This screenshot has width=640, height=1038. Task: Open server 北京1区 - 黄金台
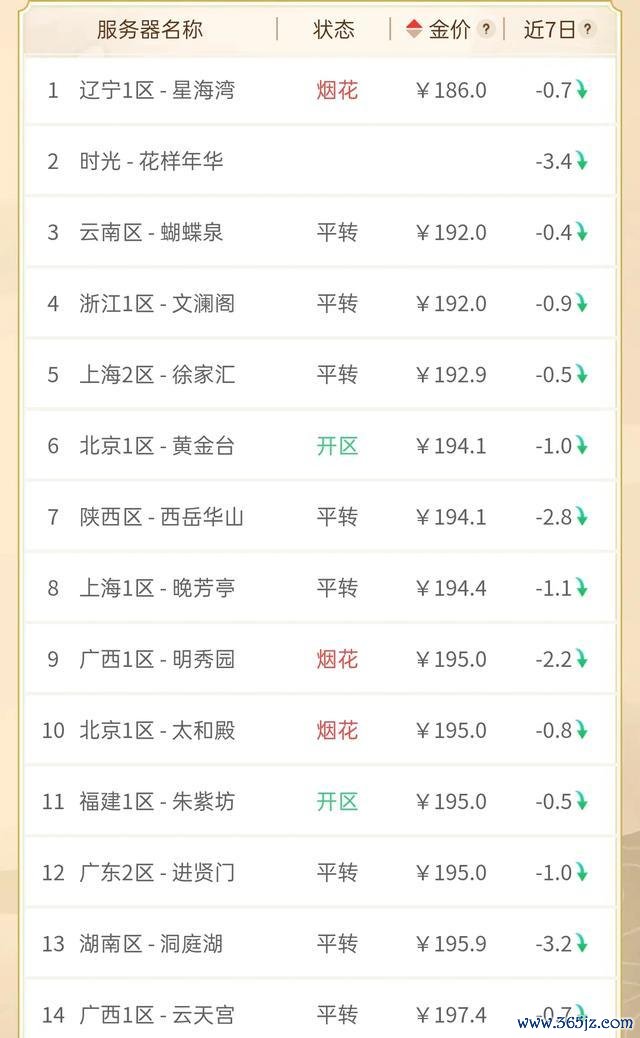pyautogui.click(x=320, y=446)
